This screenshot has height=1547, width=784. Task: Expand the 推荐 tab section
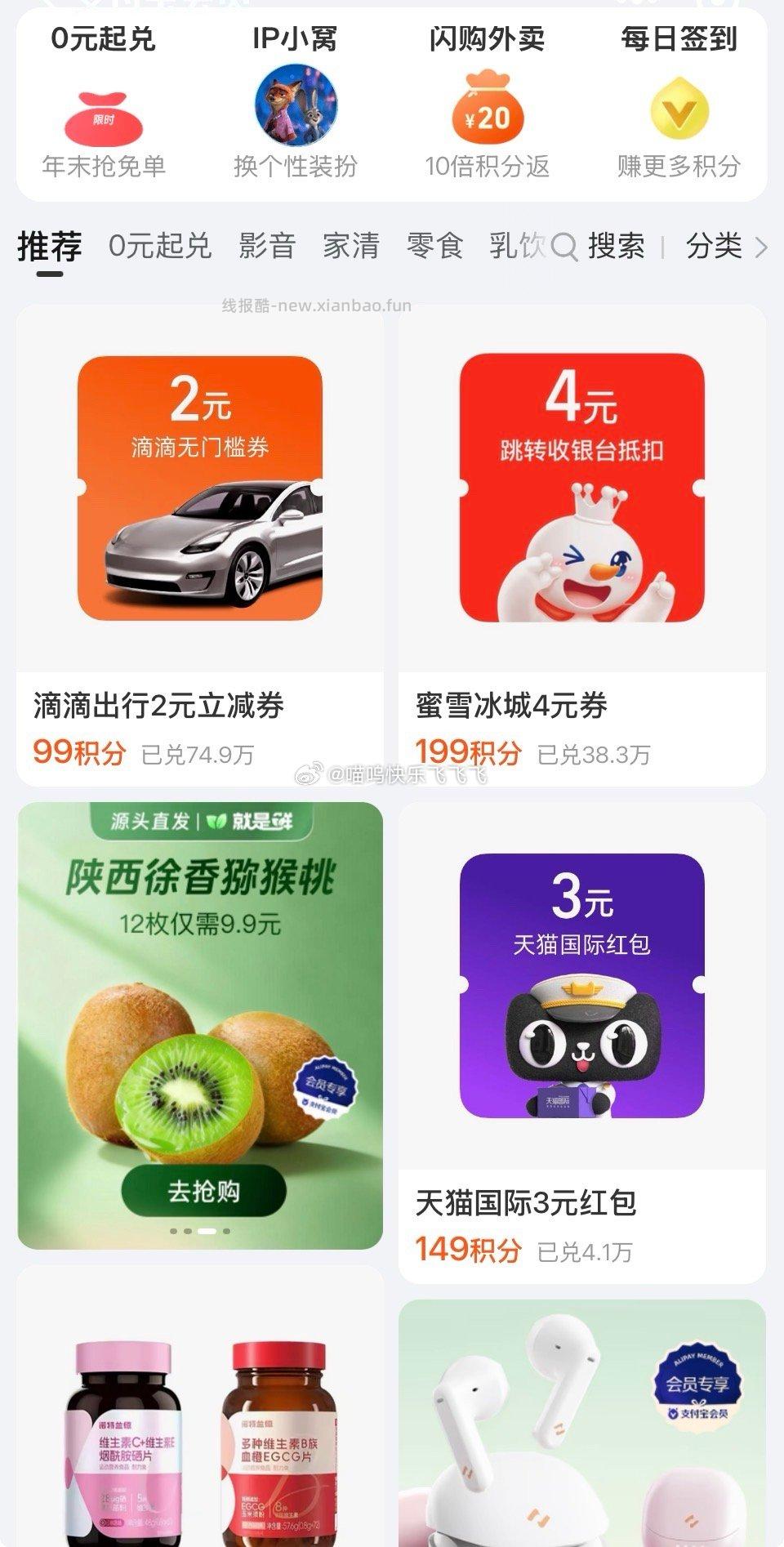click(x=50, y=246)
